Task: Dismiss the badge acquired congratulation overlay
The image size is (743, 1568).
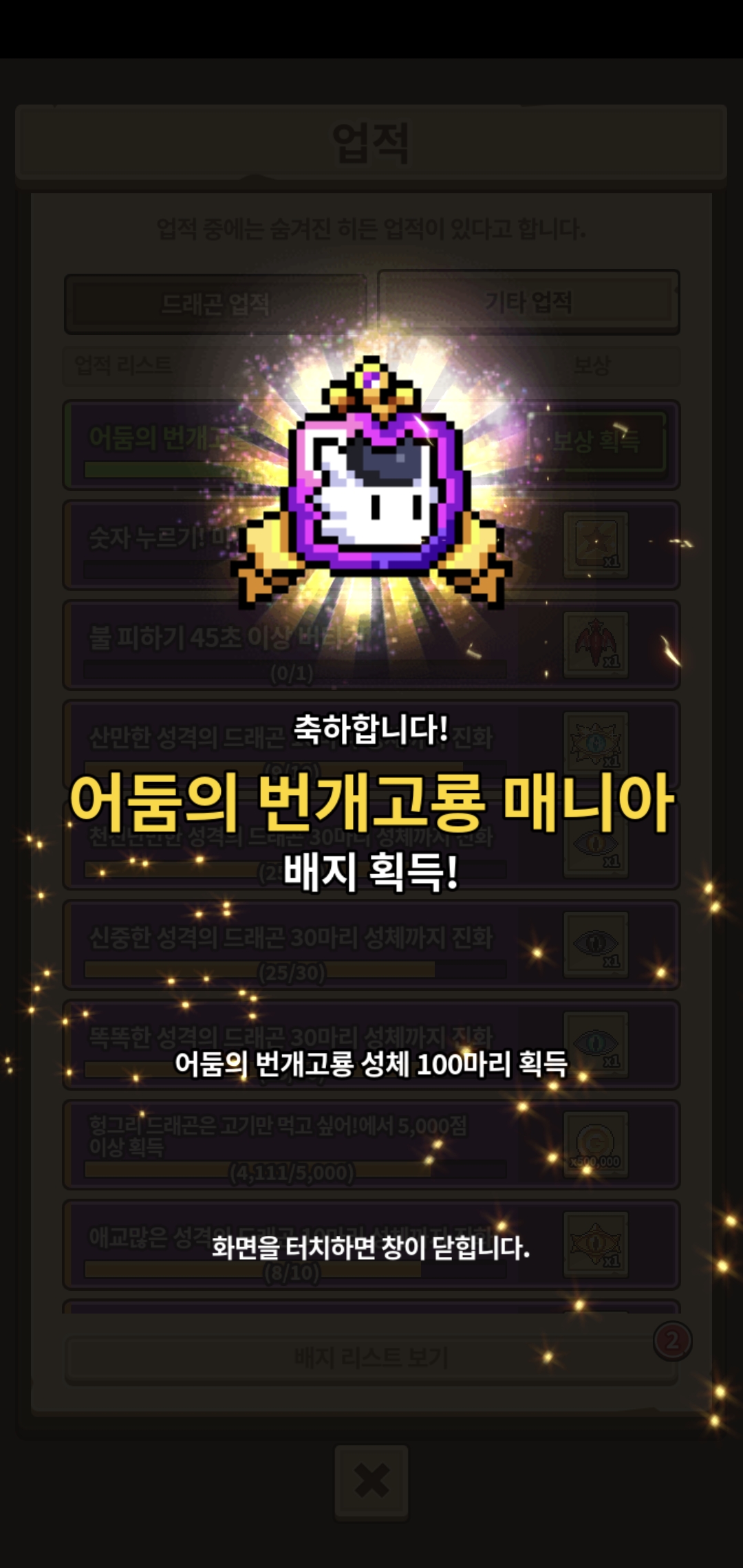Action: click(370, 1247)
